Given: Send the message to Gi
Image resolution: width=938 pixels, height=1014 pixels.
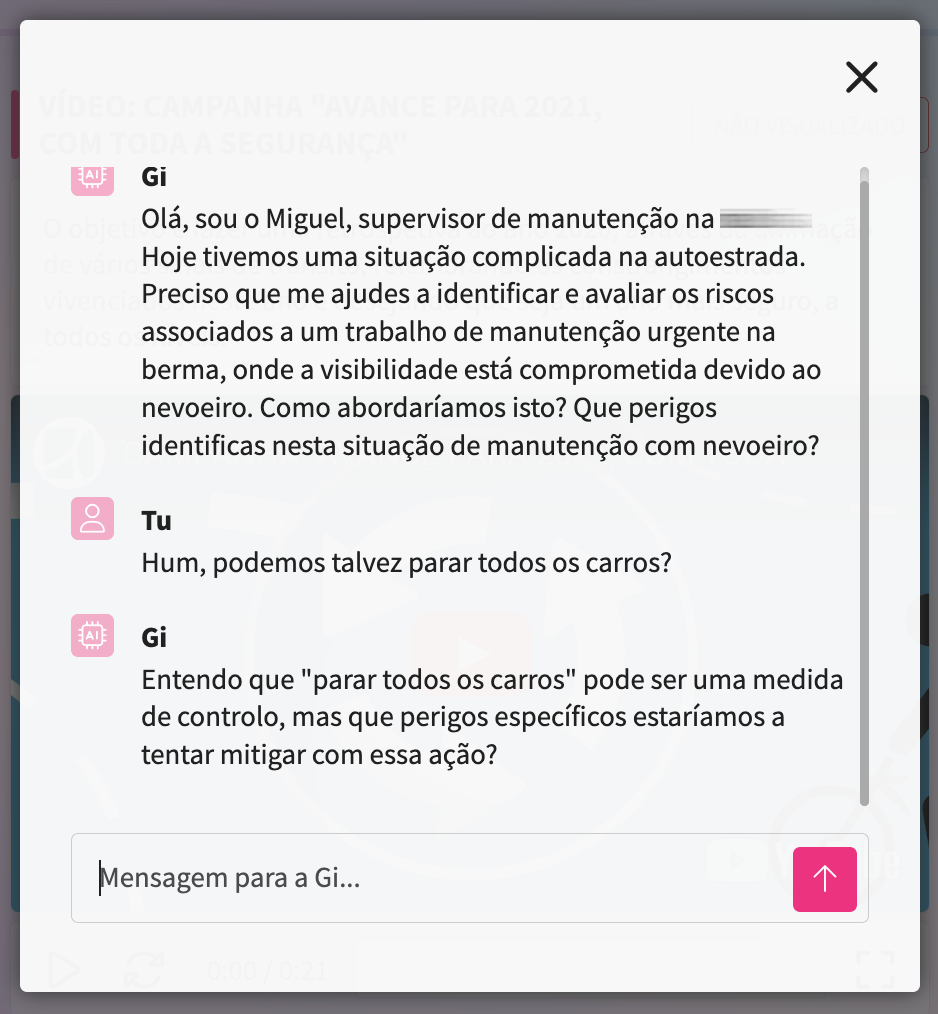Looking at the screenshot, I should click(x=824, y=879).
